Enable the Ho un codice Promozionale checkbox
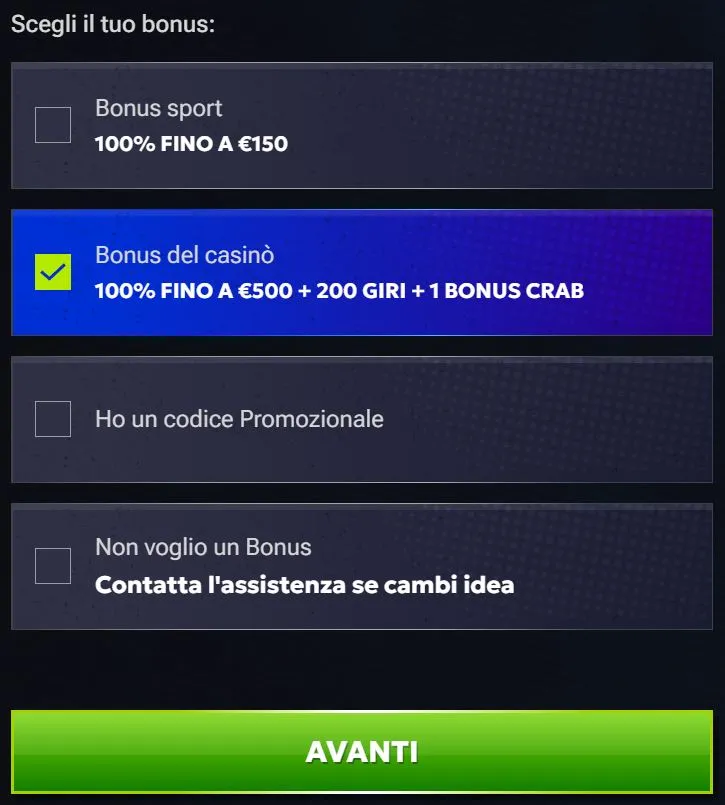This screenshot has height=805, width=725. pyautogui.click(x=53, y=420)
